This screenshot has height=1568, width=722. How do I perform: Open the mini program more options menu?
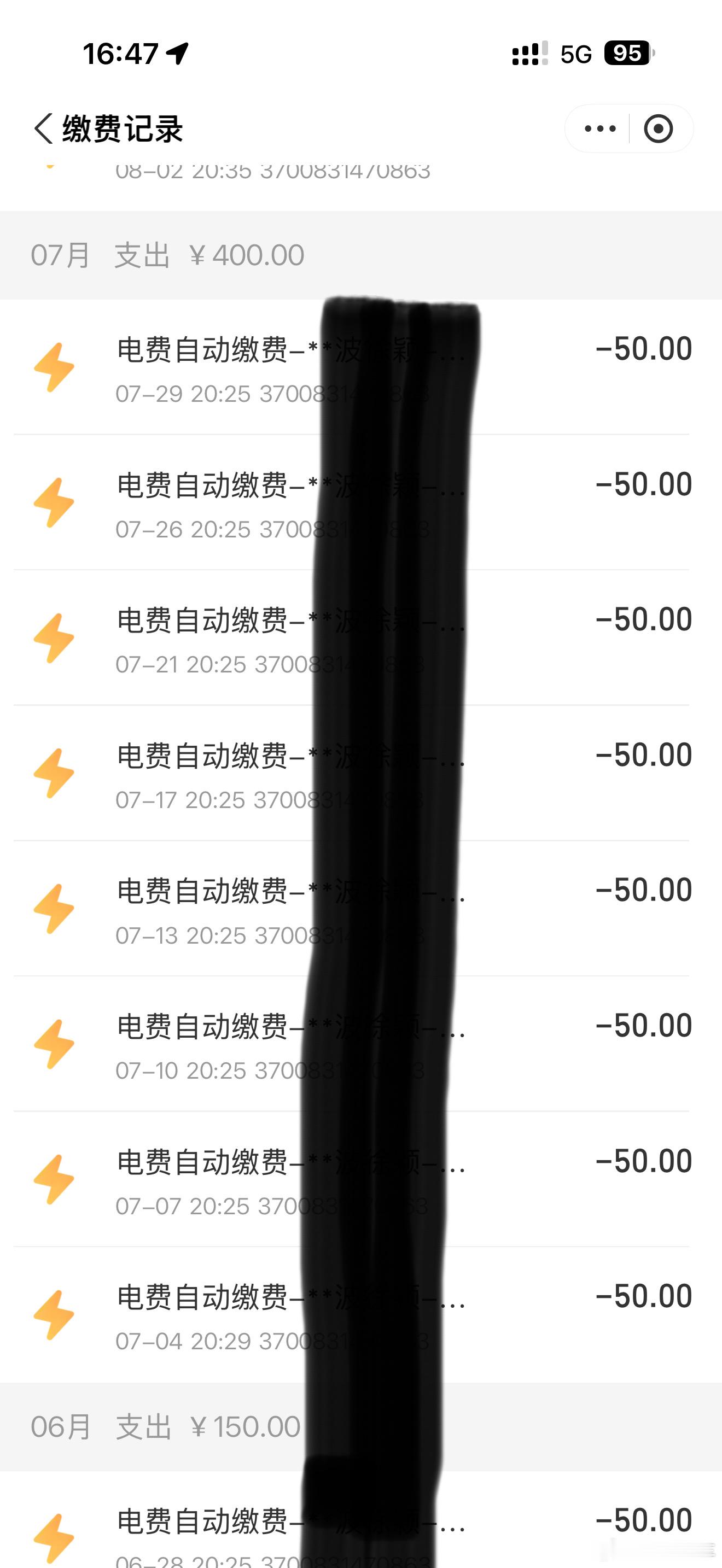pyautogui.click(x=599, y=128)
